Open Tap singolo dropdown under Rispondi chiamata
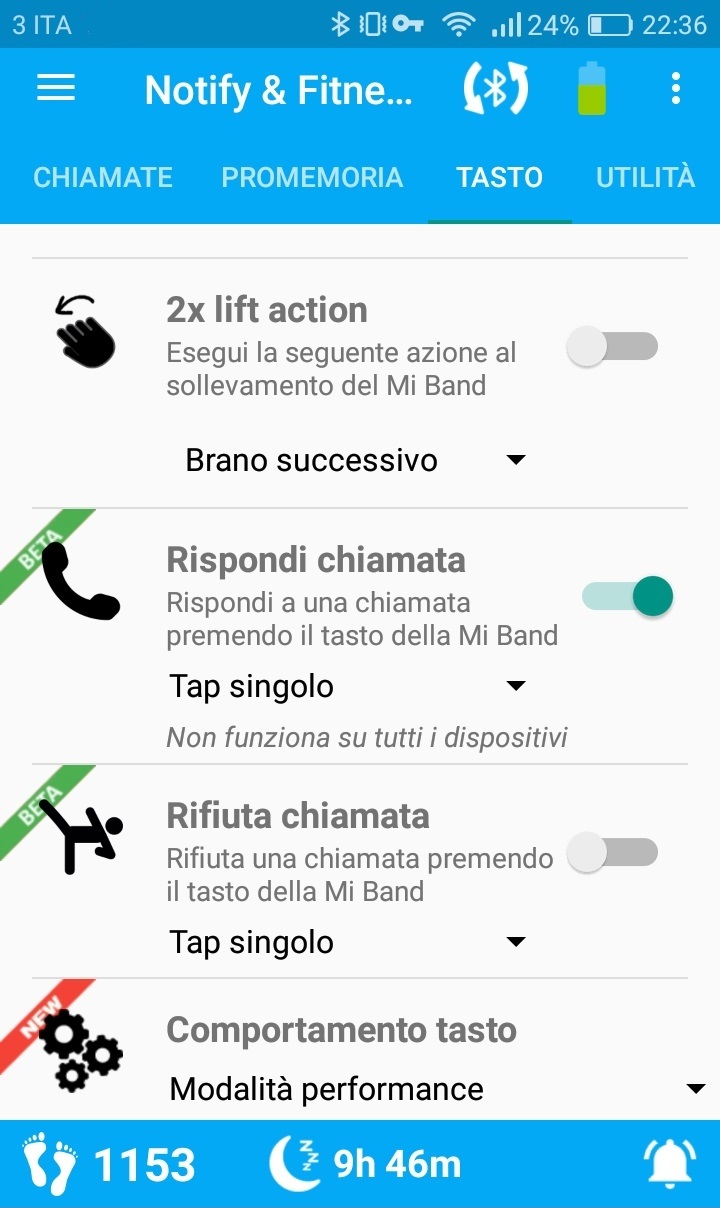This screenshot has height=1208, width=720. tap(347, 687)
